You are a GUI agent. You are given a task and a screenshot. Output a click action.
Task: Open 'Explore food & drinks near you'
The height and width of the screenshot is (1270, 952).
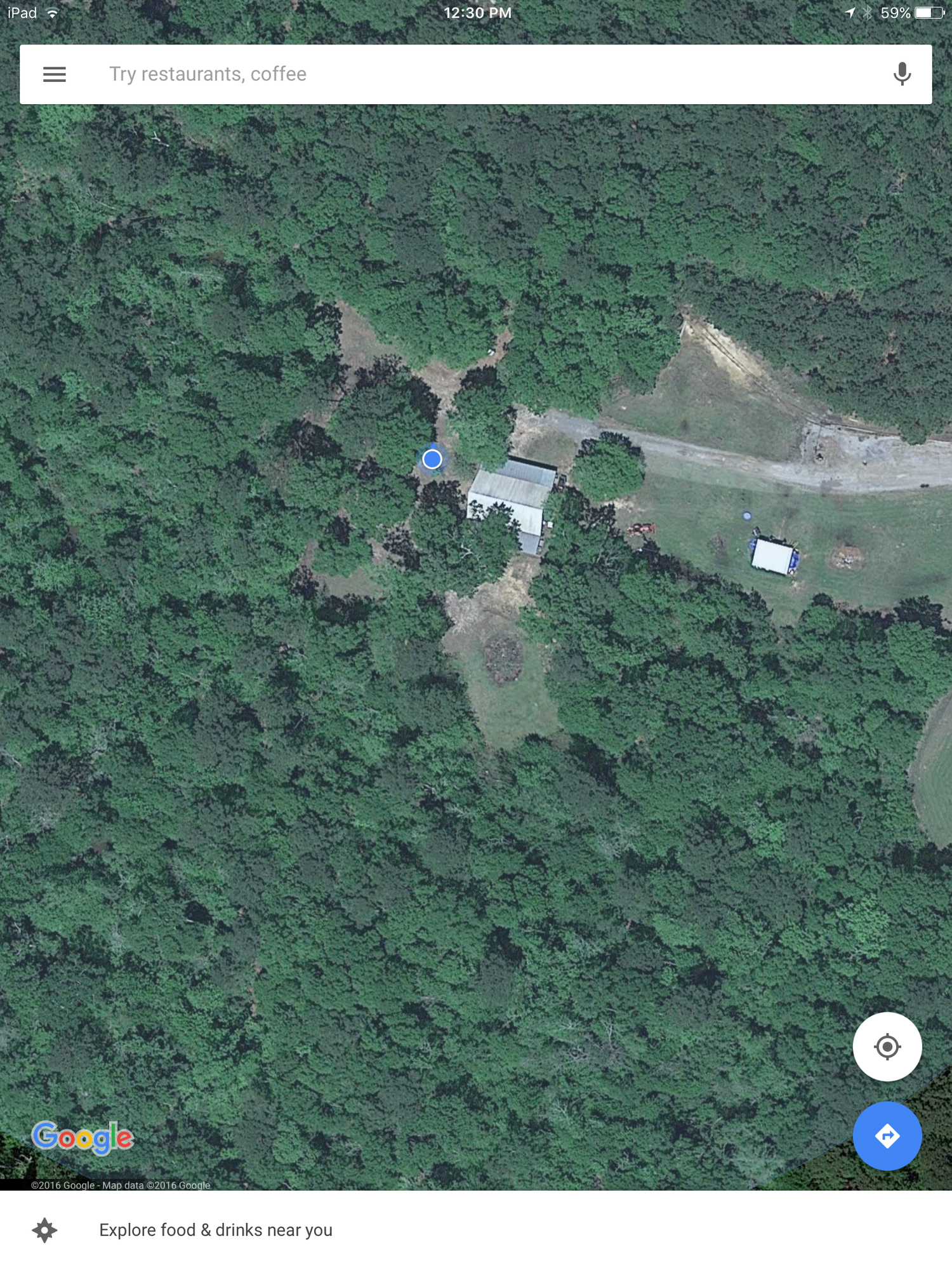(x=216, y=1230)
